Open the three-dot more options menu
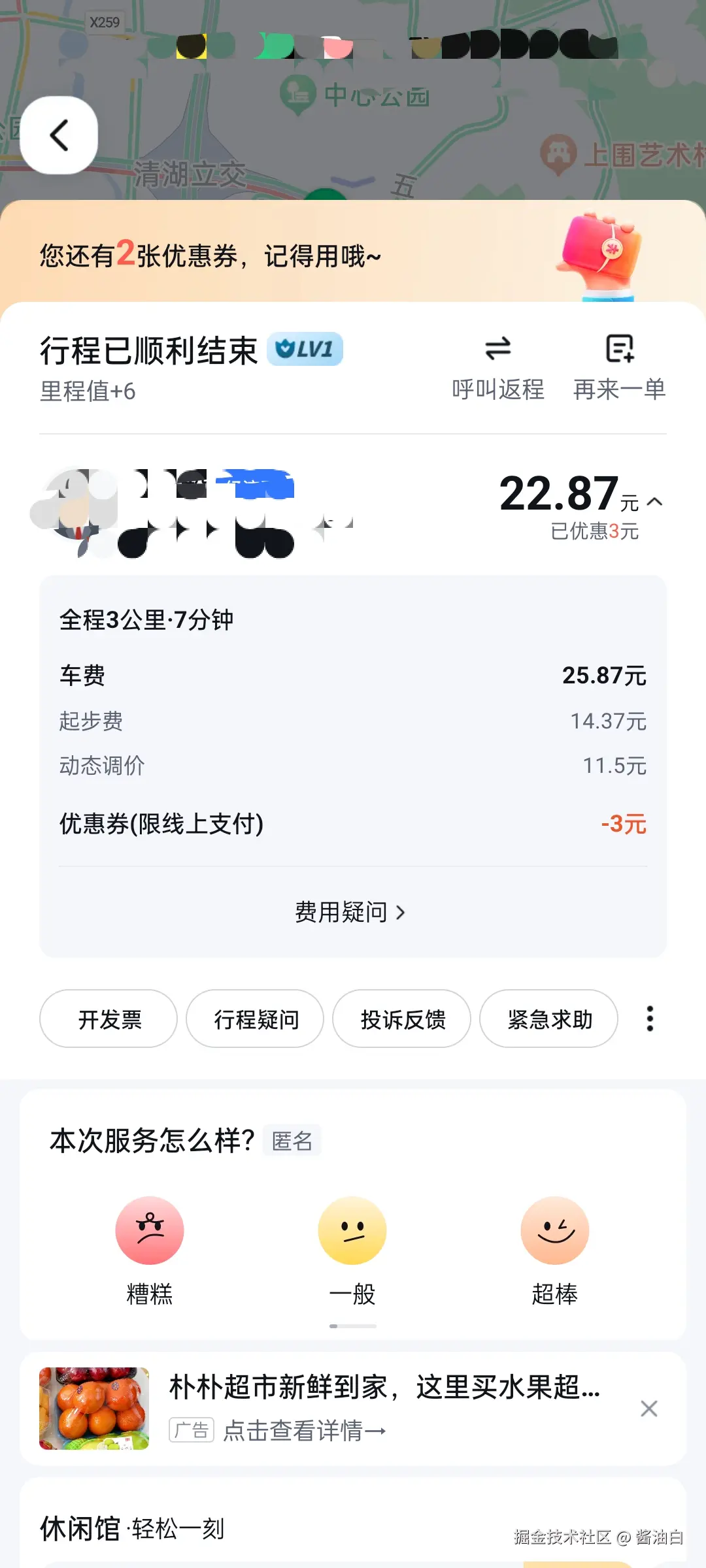The width and height of the screenshot is (706, 1568). click(x=649, y=1019)
